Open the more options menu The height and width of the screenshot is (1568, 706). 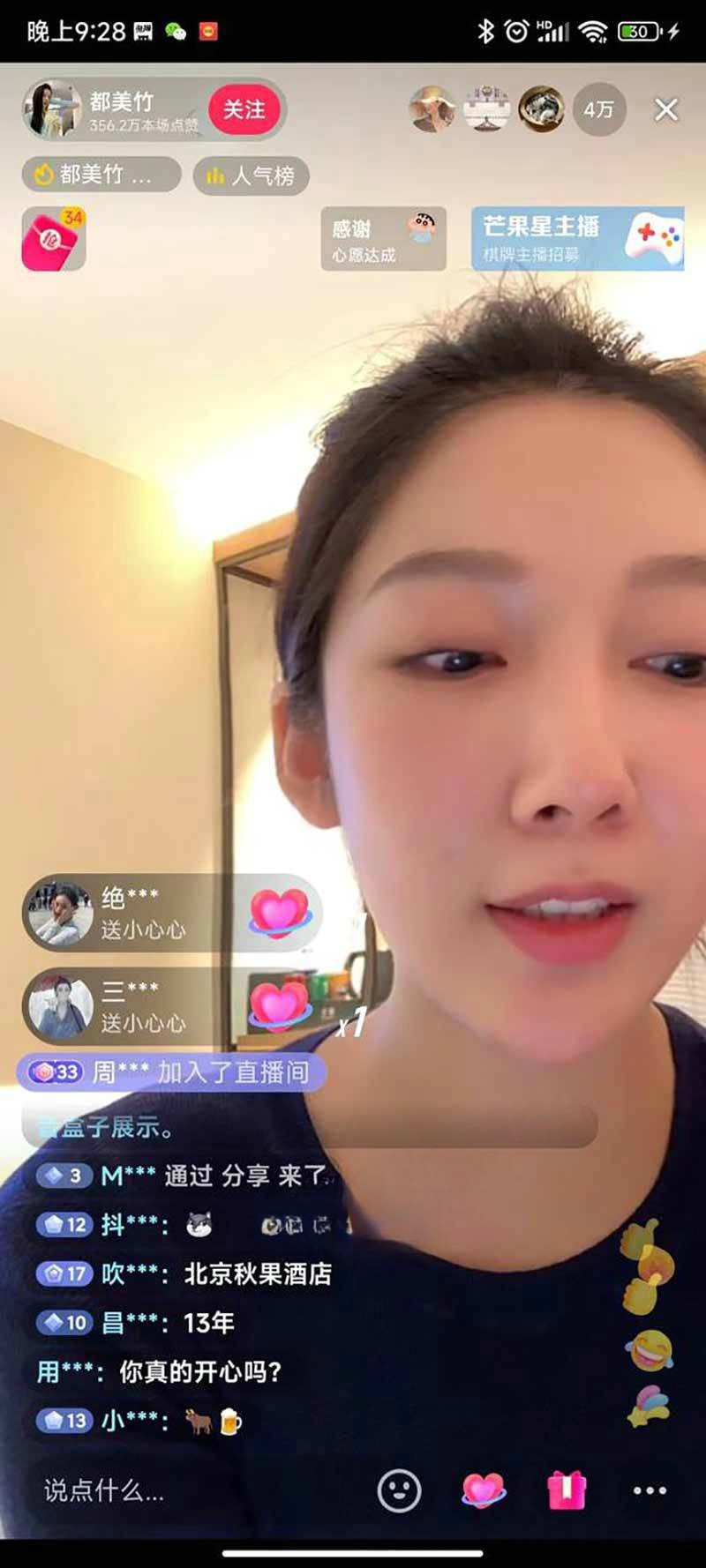point(650,1490)
